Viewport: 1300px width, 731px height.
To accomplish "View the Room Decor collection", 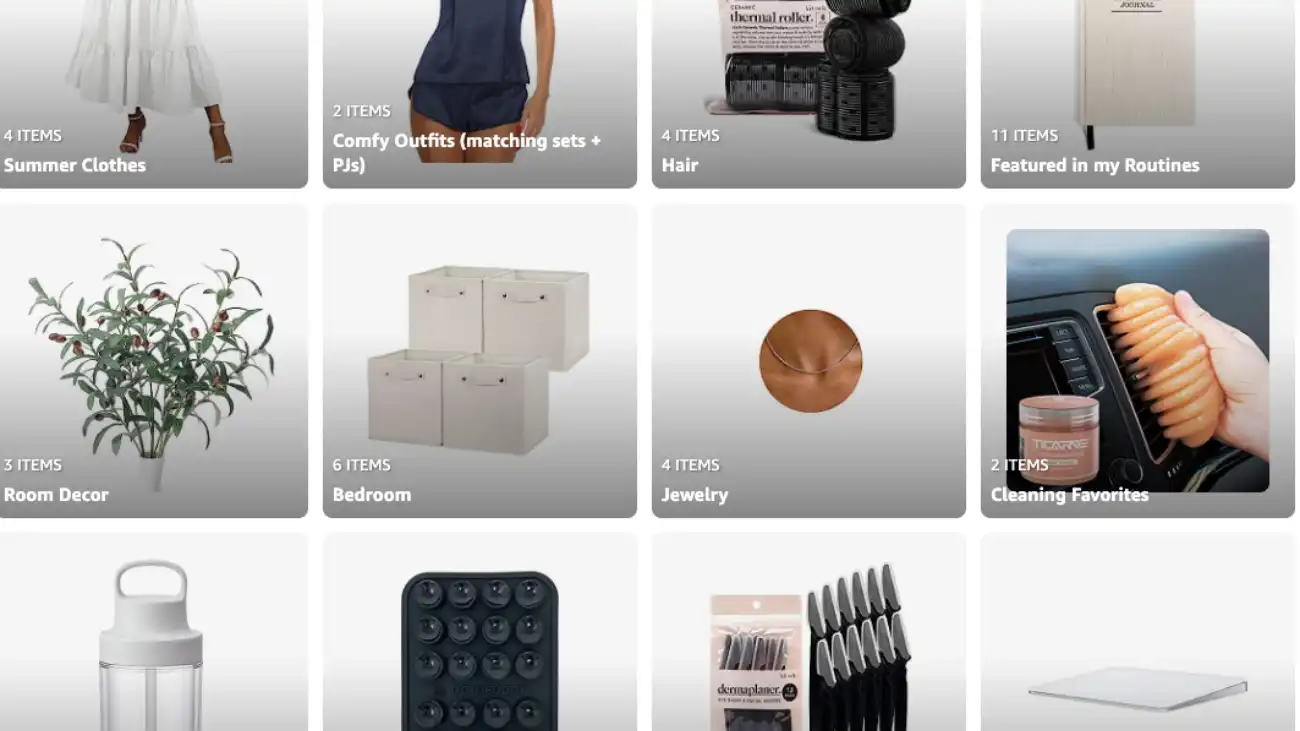I will (153, 361).
